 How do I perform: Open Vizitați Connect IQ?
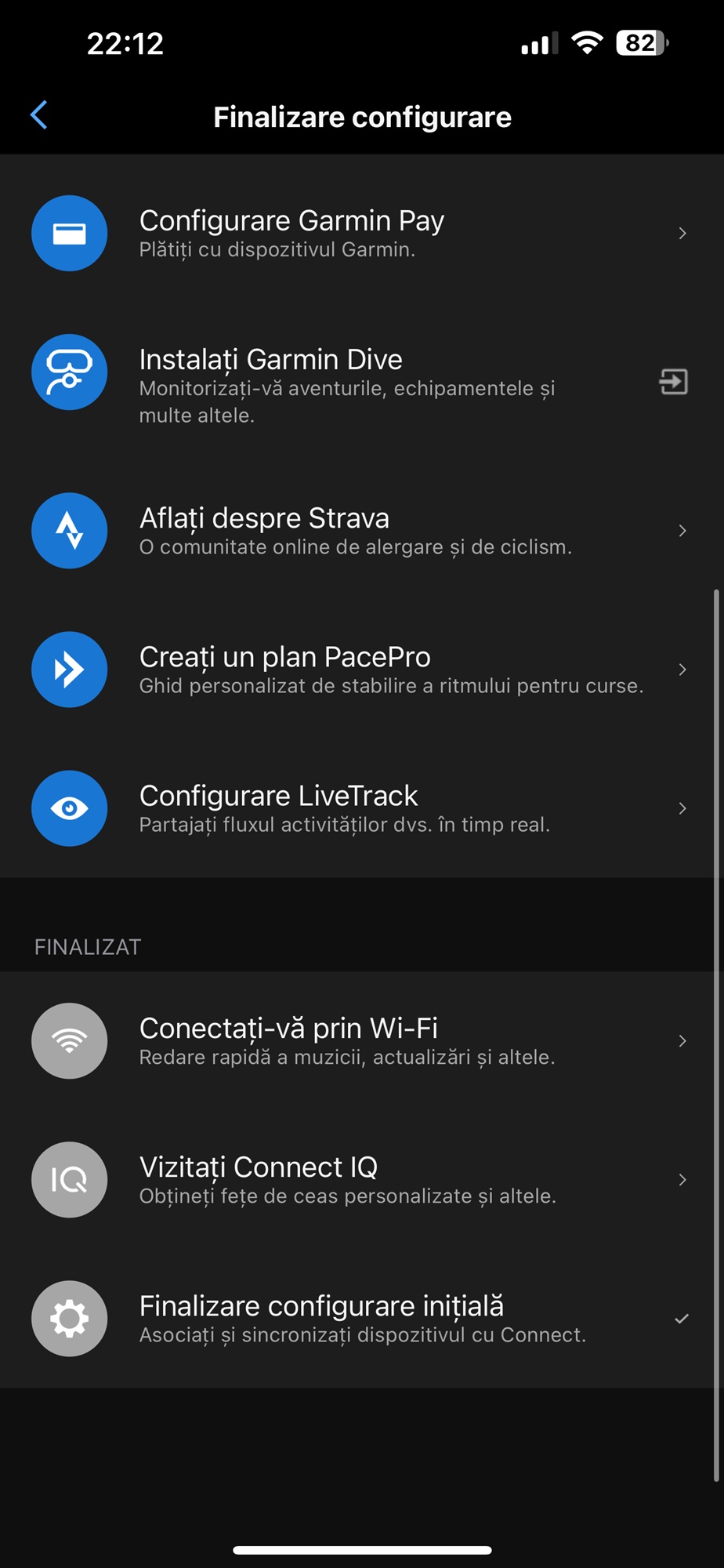[362, 1180]
